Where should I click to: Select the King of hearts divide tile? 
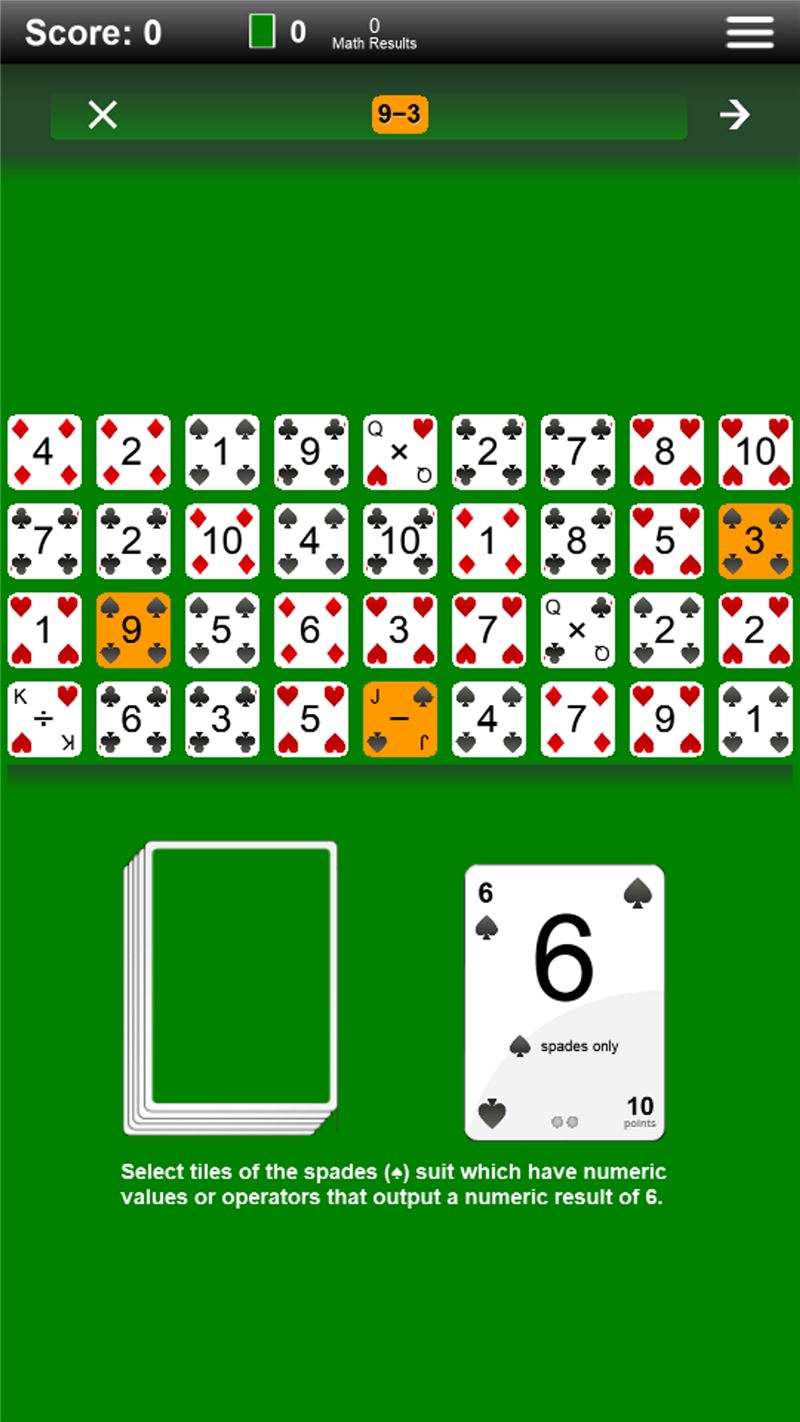[x=44, y=720]
